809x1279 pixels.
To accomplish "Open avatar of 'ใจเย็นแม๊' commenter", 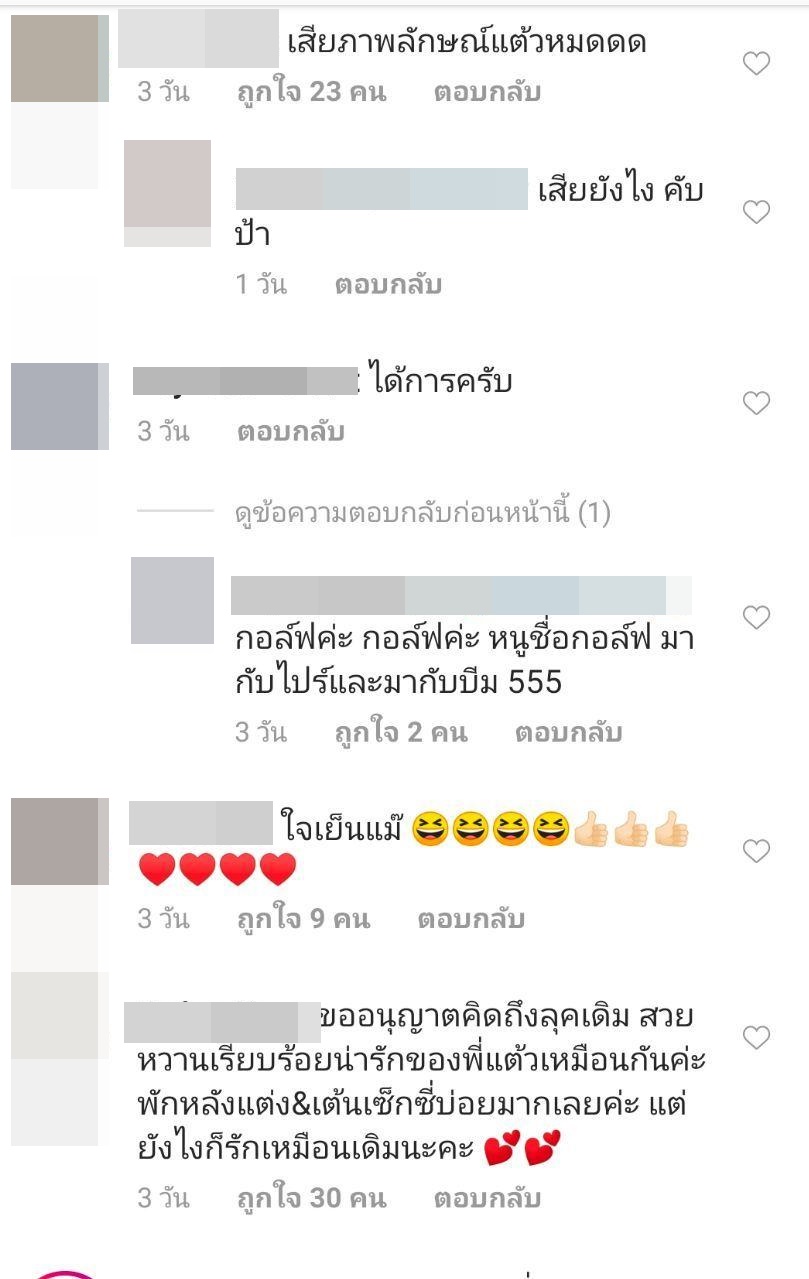I will pyautogui.click(x=55, y=841).
